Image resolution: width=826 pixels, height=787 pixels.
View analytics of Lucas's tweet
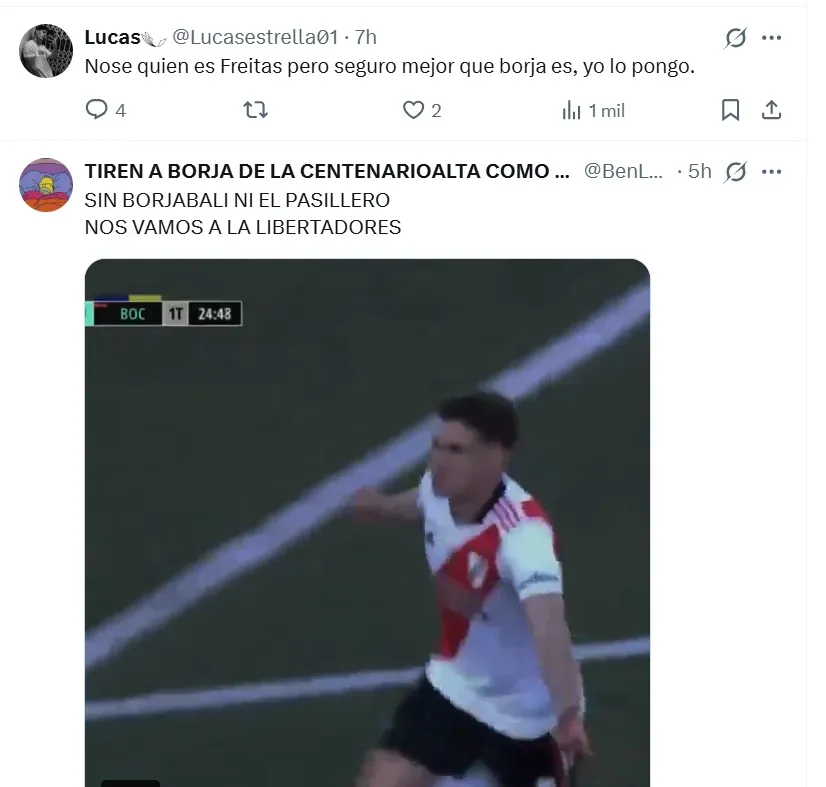(x=572, y=110)
